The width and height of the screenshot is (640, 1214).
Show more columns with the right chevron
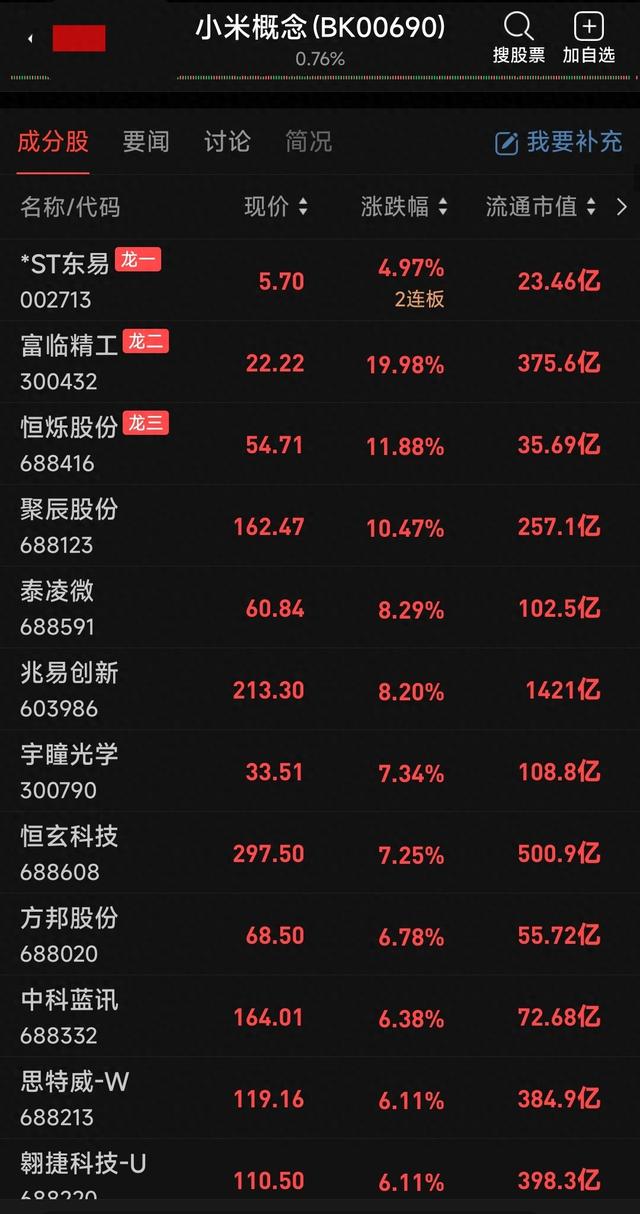pos(622,207)
